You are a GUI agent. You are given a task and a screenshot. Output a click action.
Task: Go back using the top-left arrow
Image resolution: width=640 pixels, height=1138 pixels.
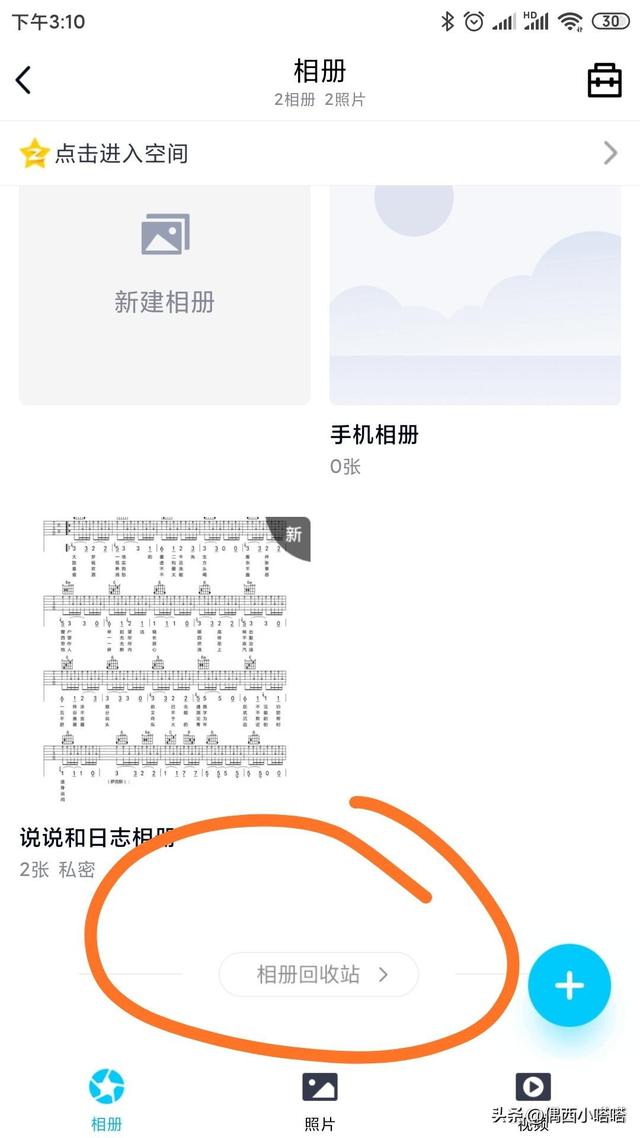tap(24, 80)
